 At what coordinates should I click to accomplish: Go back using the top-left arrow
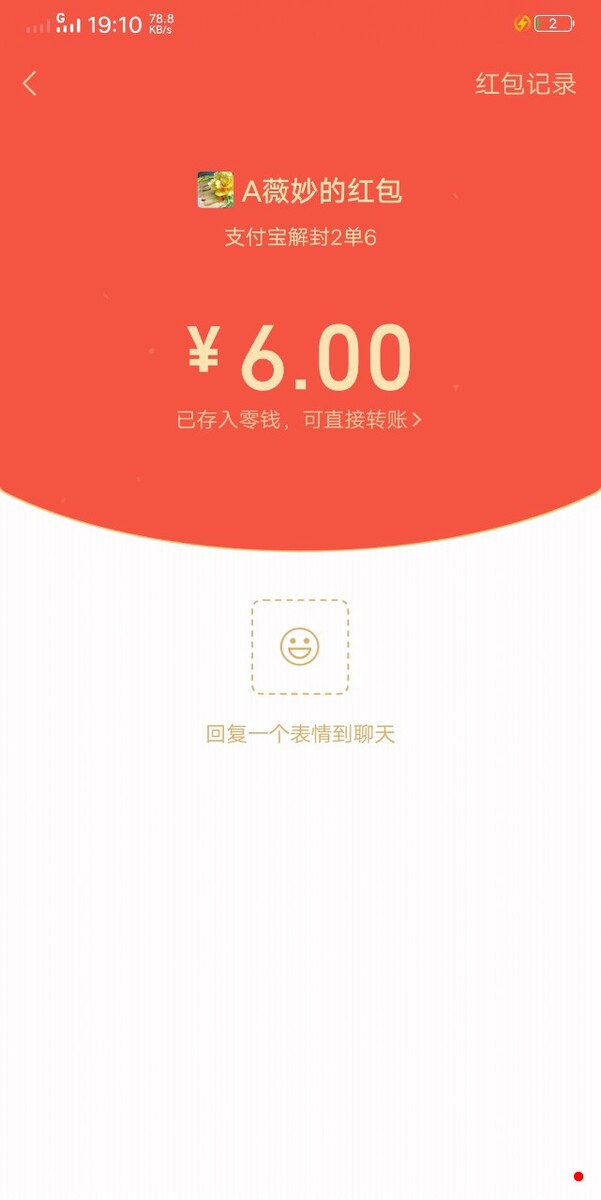(x=30, y=84)
